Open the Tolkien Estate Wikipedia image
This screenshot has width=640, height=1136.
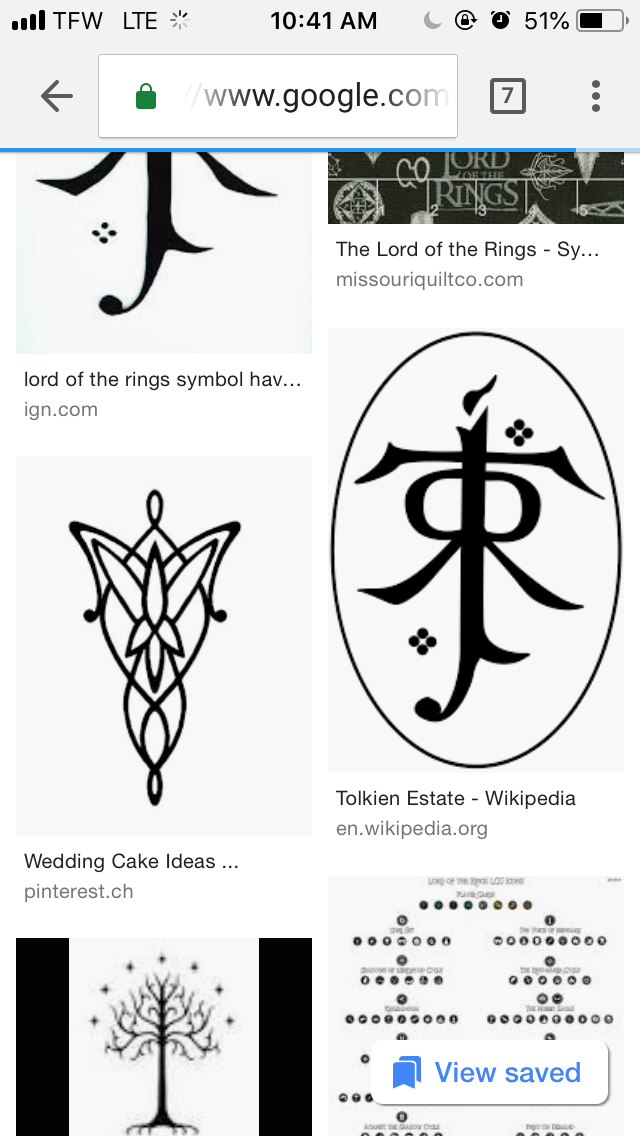476,550
